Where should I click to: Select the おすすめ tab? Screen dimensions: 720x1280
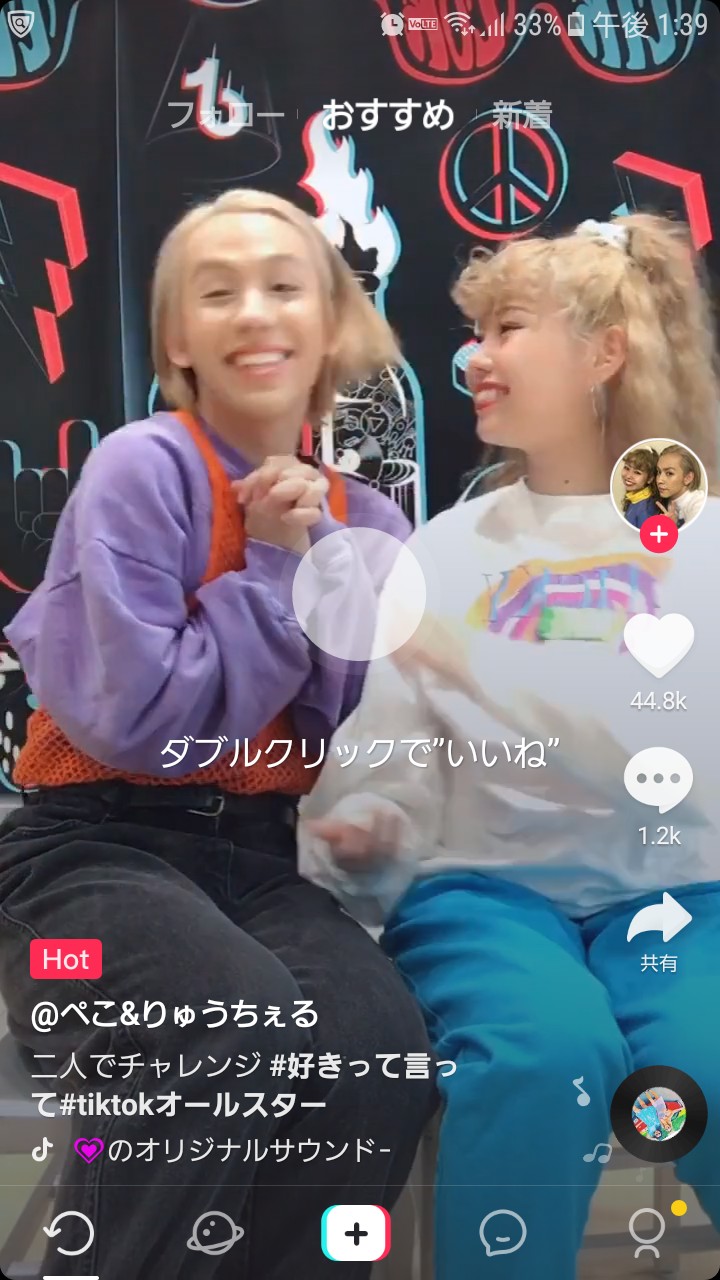point(387,115)
